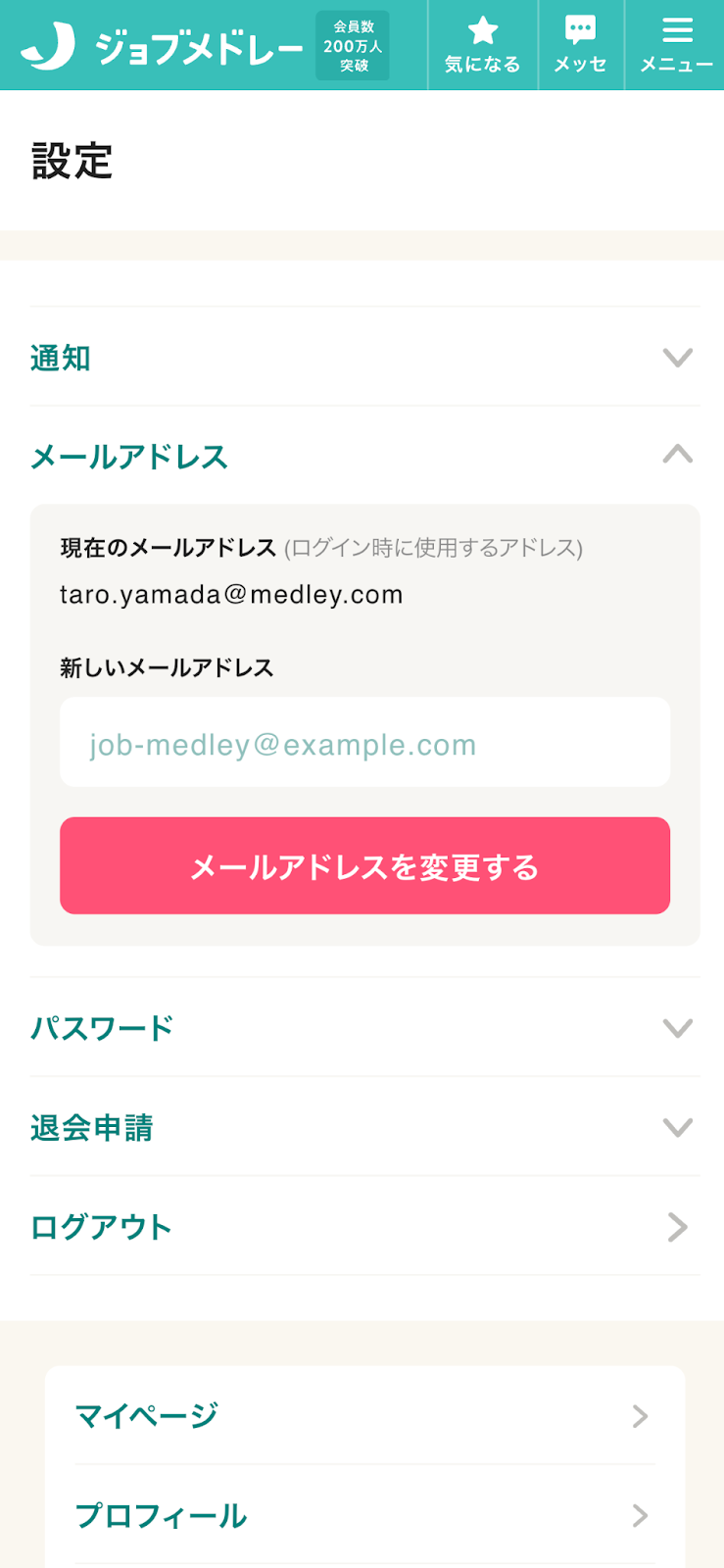Collapse the メールアドレス section
This screenshot has width=724, height=1568.
365,456
